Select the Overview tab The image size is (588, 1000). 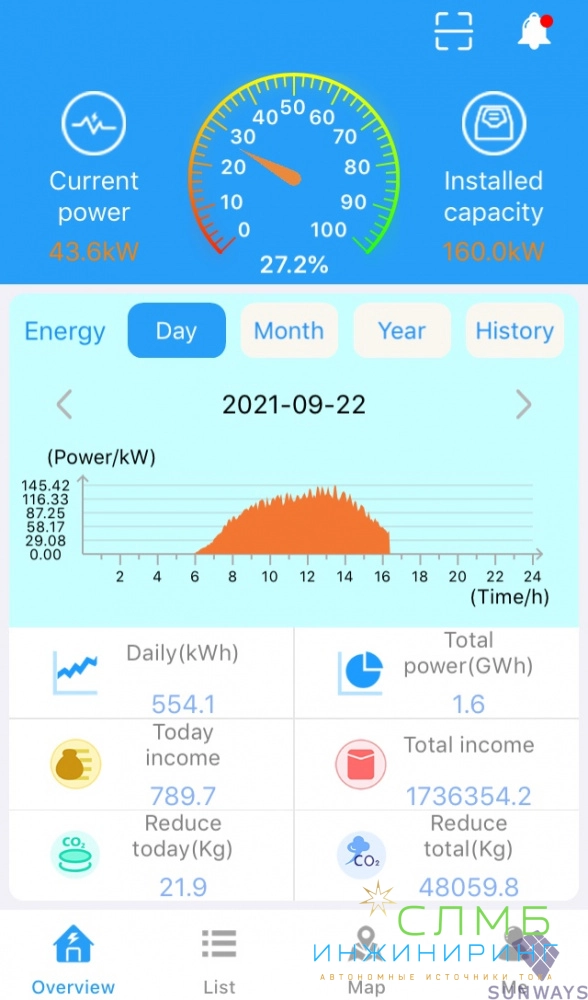(73, 960)
